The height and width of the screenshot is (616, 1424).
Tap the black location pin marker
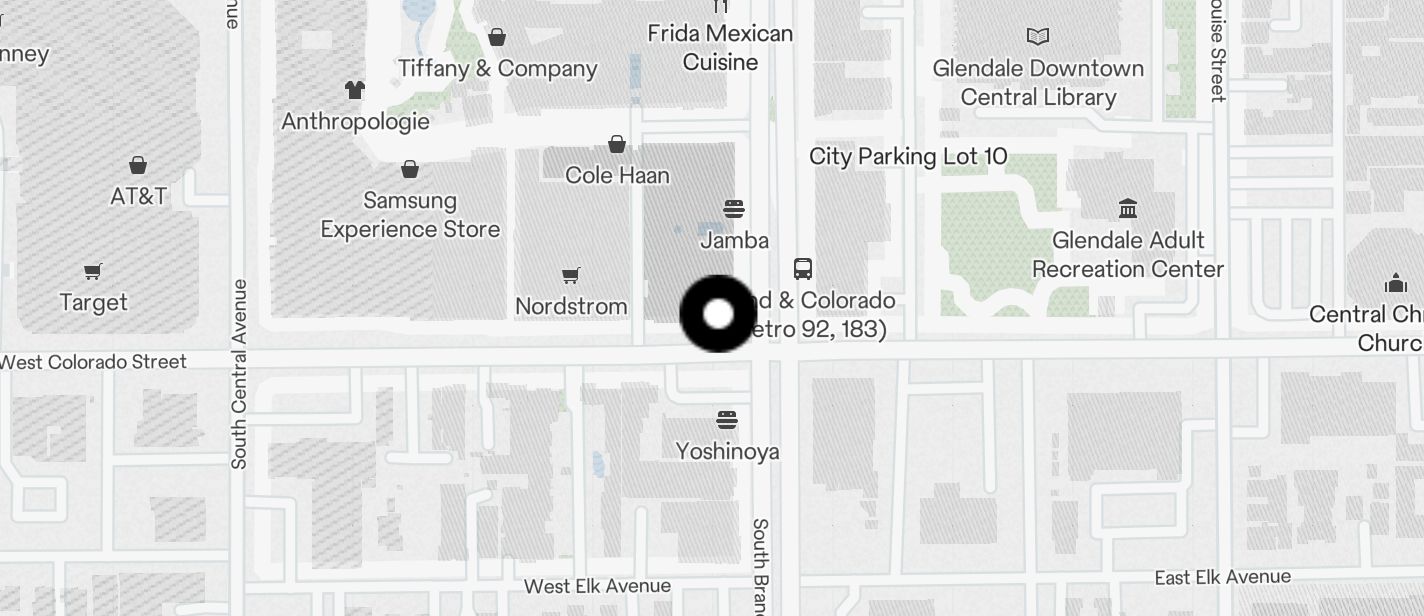[x=718, y=314]
